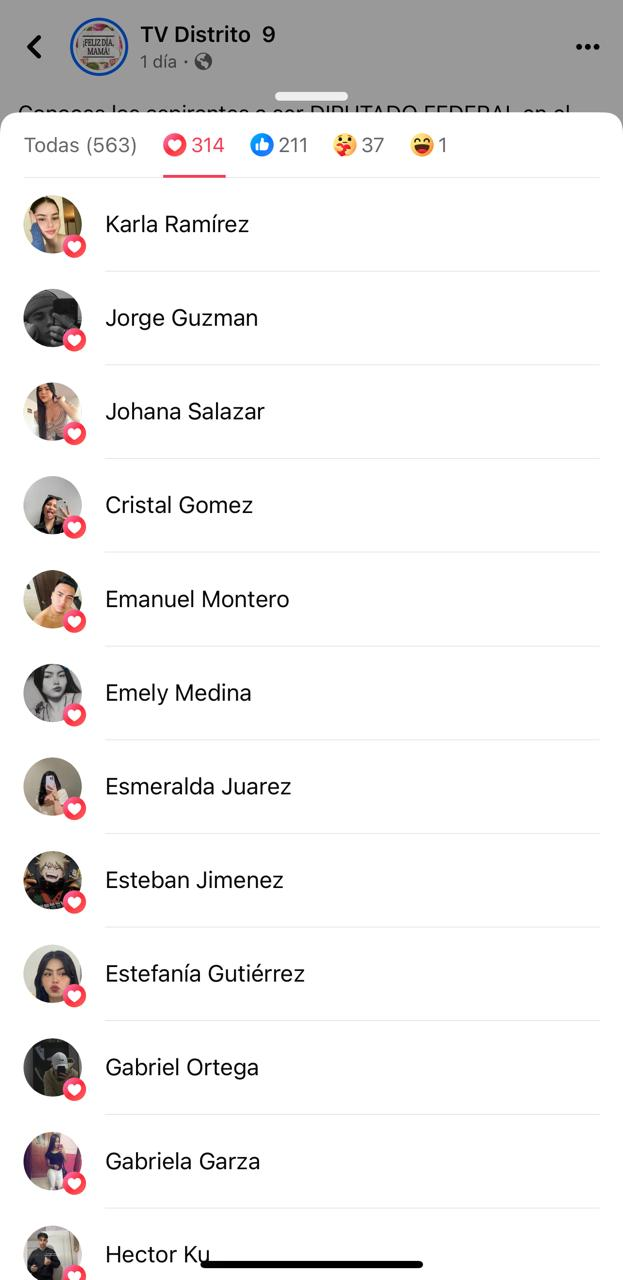
Task: Open Karla Ramírez's profile
Action: point(177,225)
